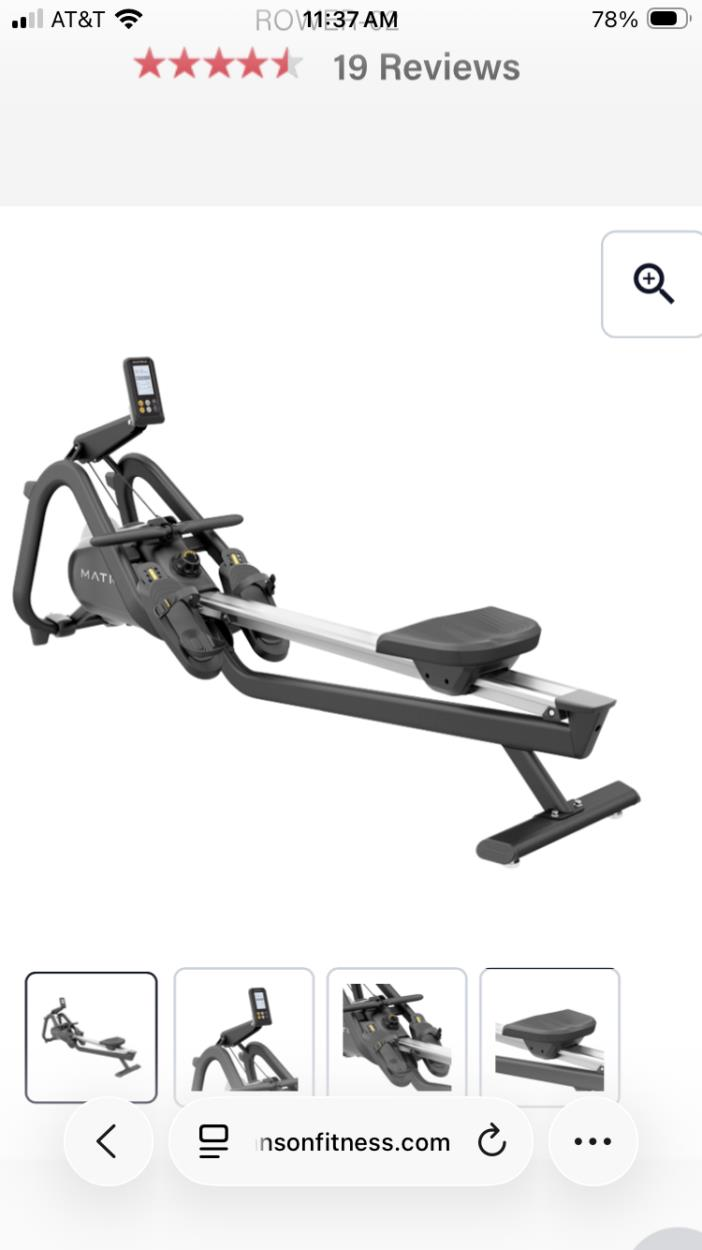Open the 19 Reviews link
Viewport: 702px width, 1250px height.
pyautogui.click(x=426, y=68)
